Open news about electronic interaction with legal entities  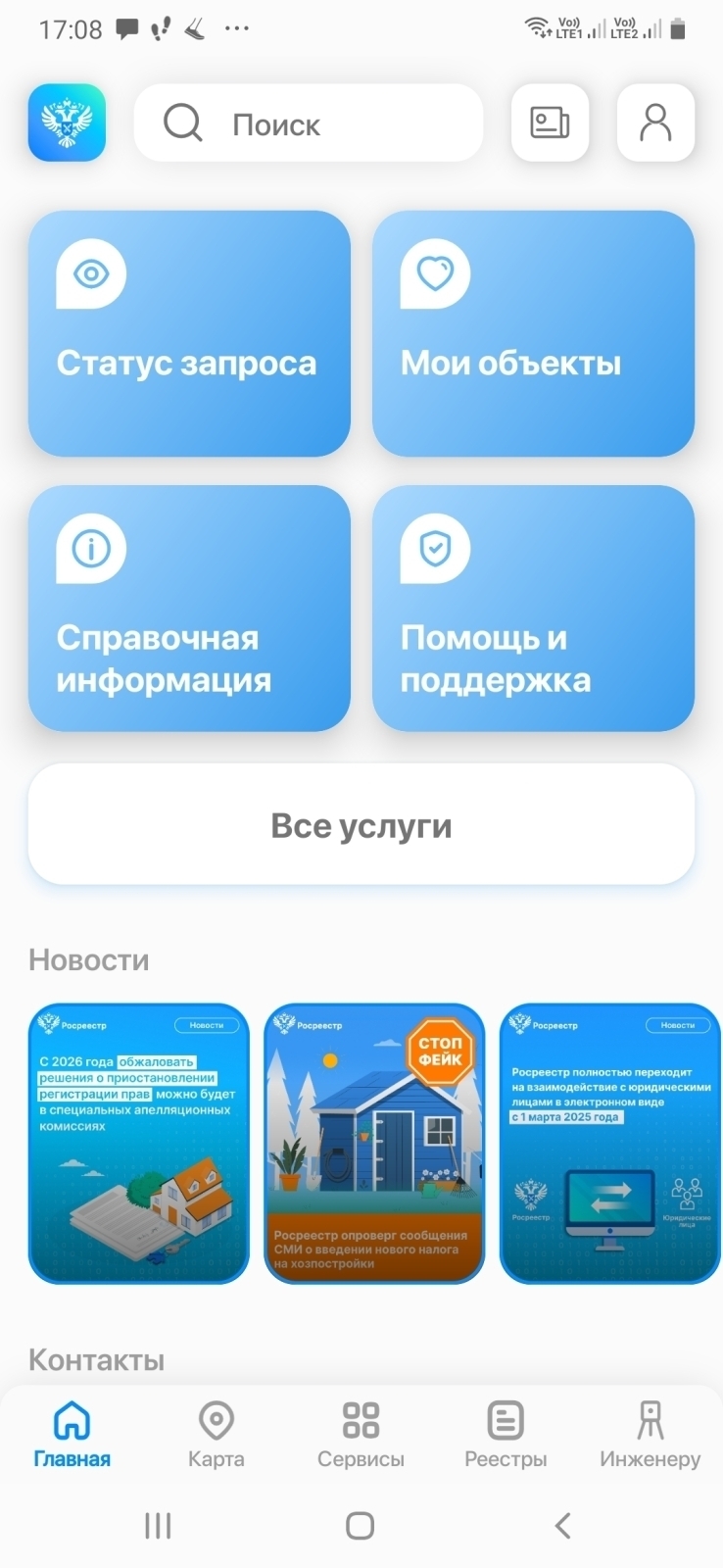[x=608, y=1142]
